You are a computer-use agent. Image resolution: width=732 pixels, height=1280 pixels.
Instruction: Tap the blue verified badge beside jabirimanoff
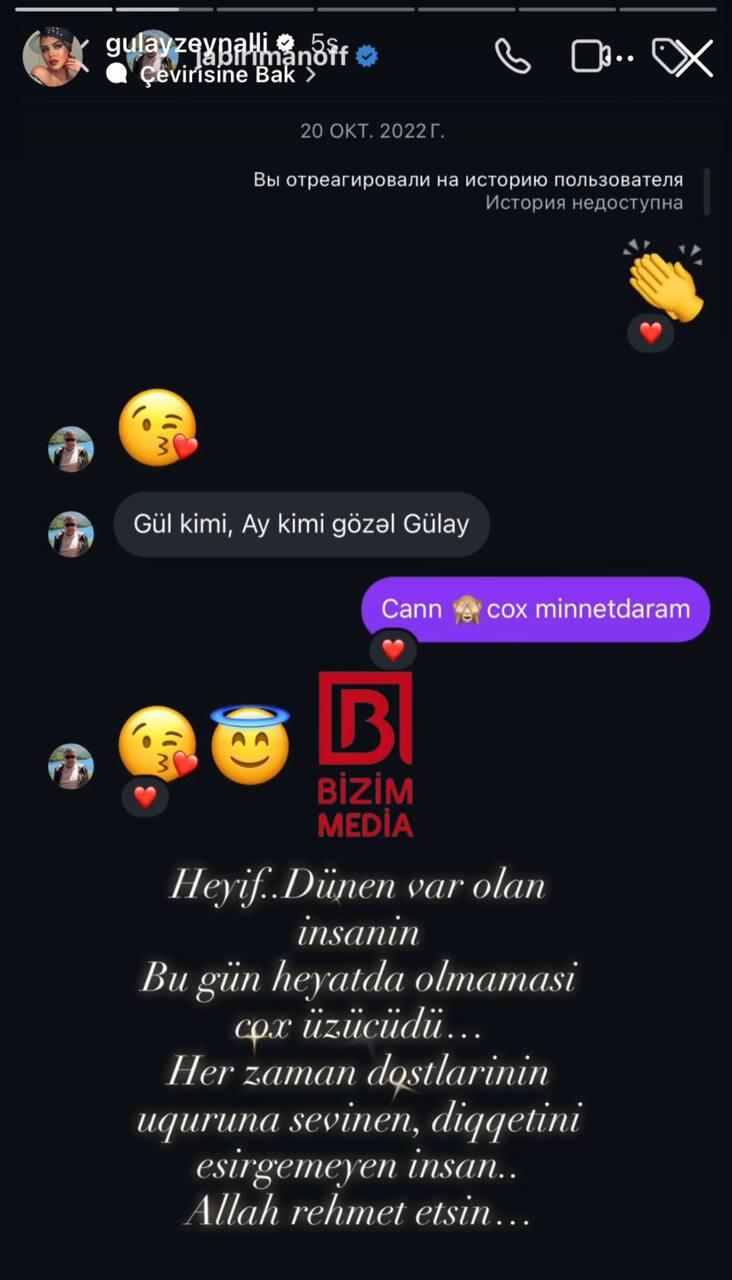(366, 57)
